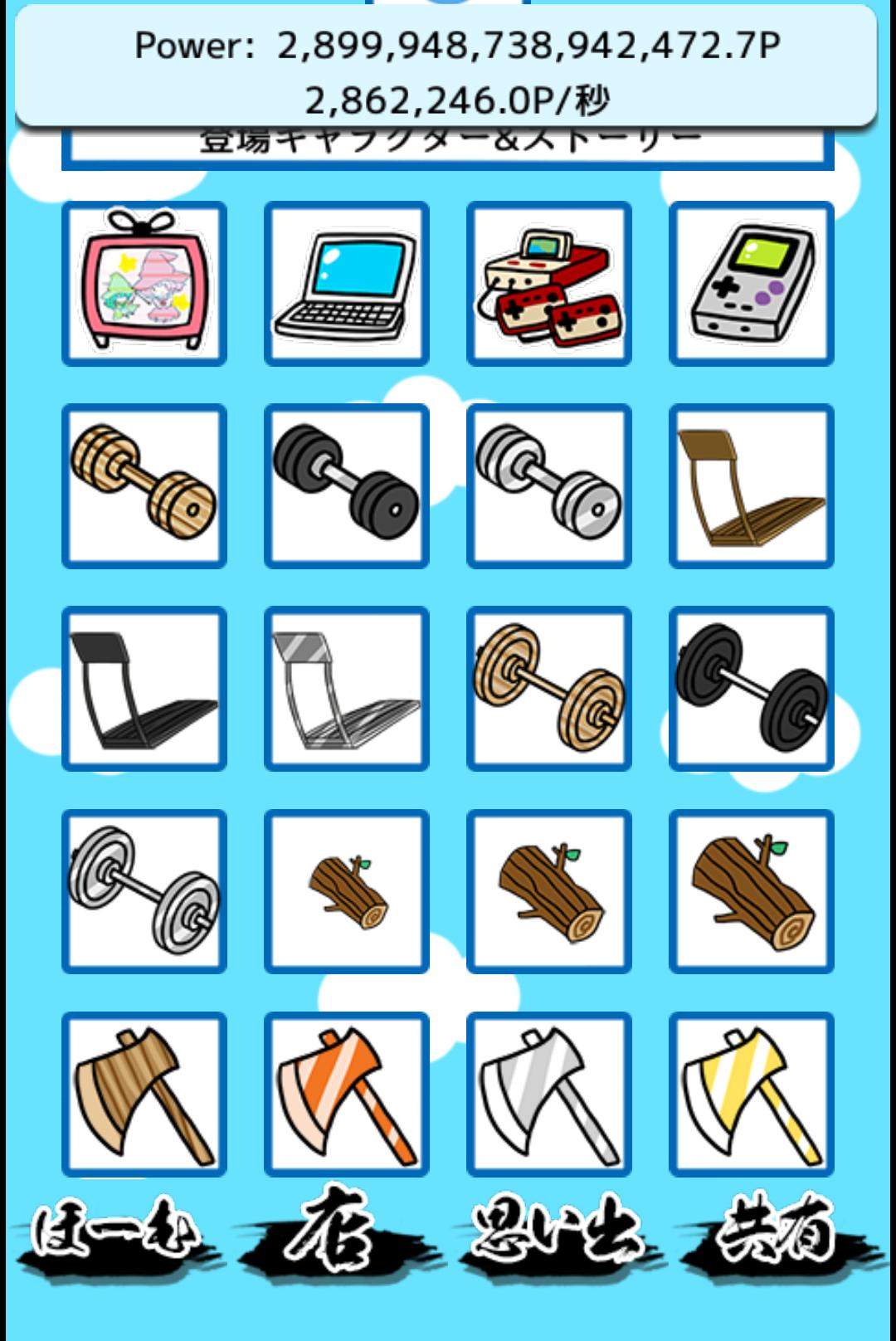Open the pink anime TV item
The width and height of the screenshot is (896, 1341).
point(144,283)
